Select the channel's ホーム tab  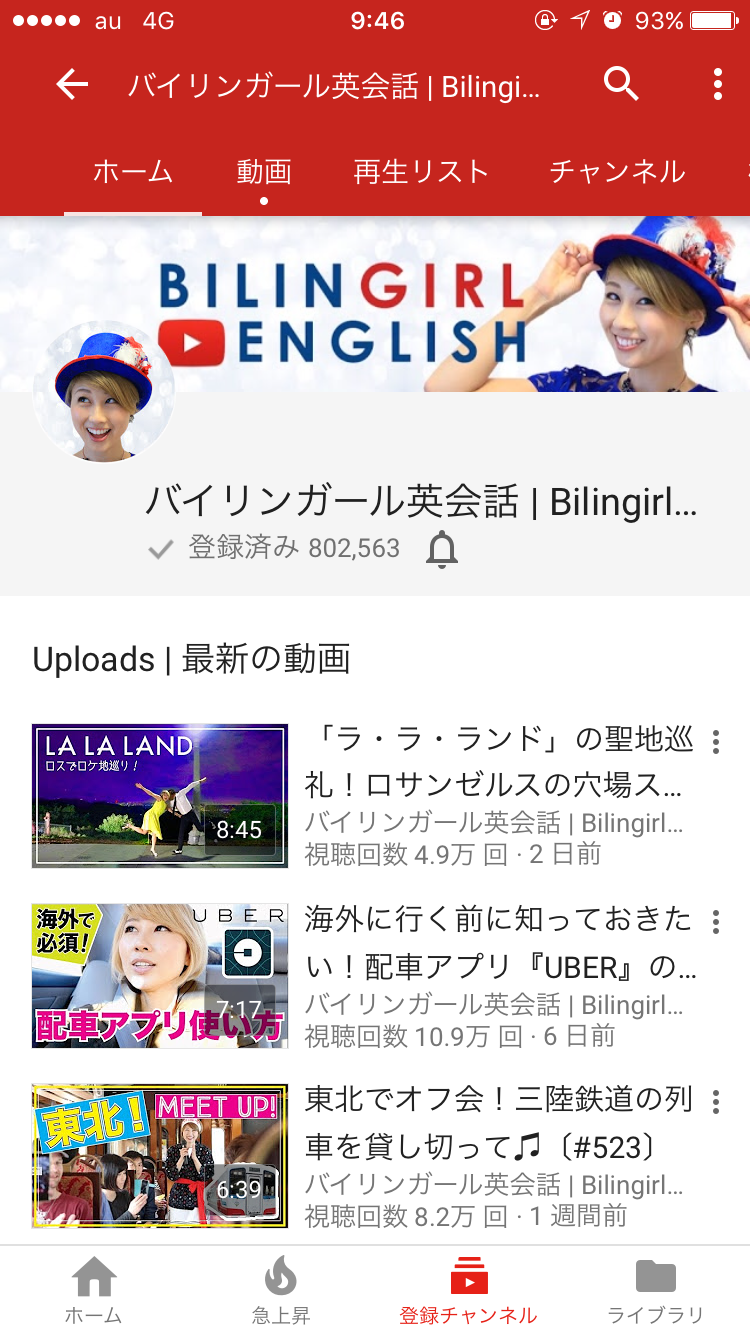coord(133,172)
